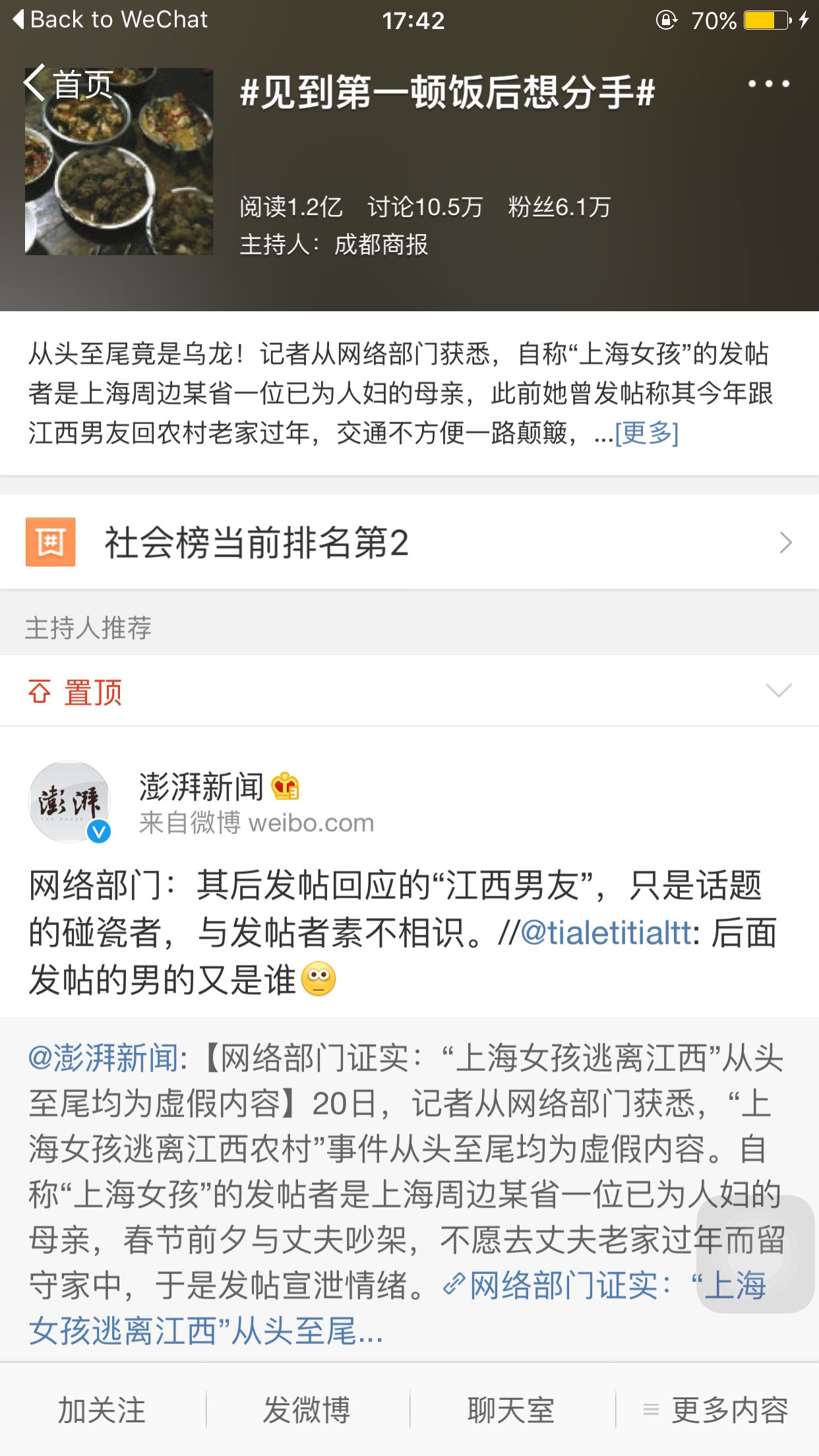Open 社会榜当前排名第2 ranking row

(409, 543)
